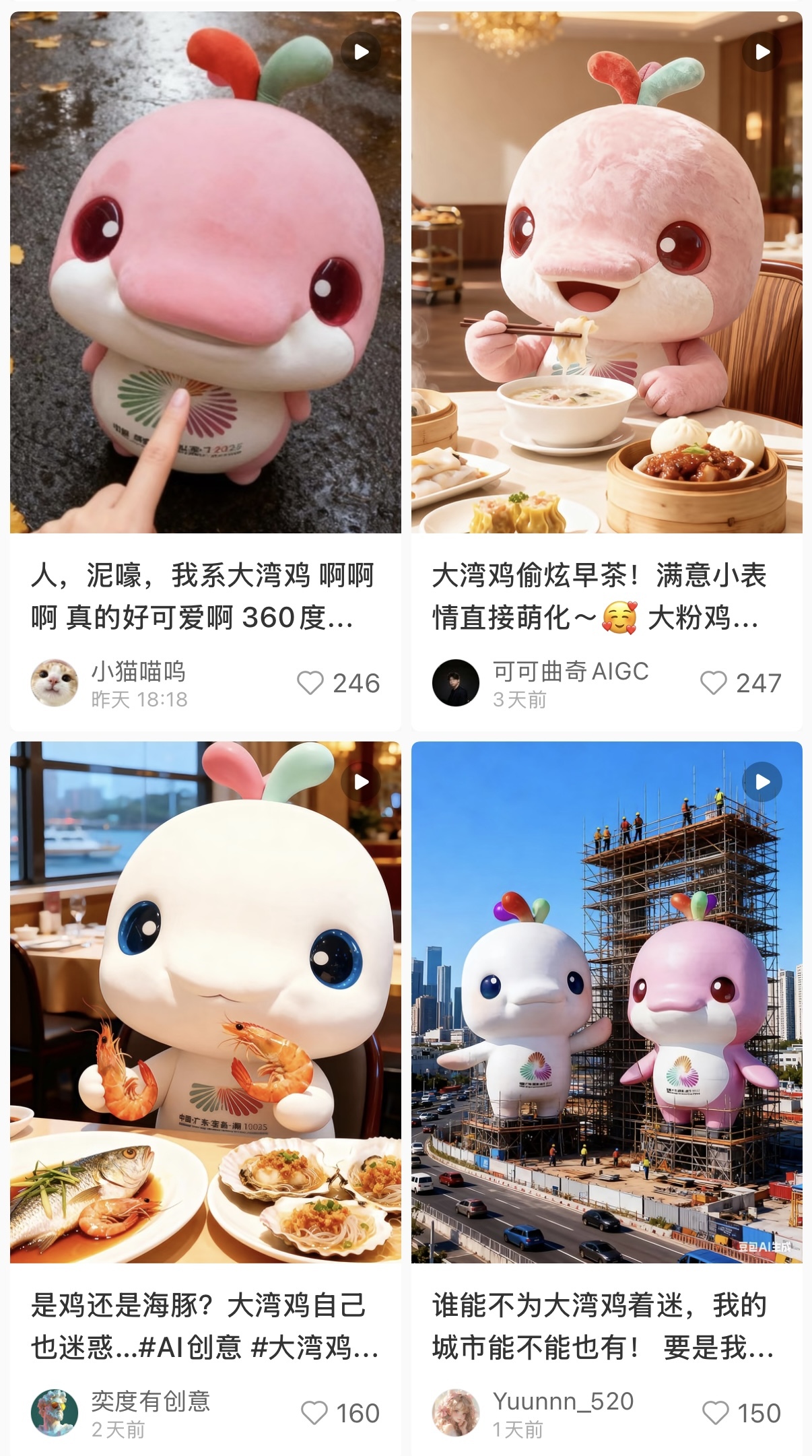Like the post by 小猫喵呜
The height and width of the screenshot is (1456, 812).
(x=311, y=683)
